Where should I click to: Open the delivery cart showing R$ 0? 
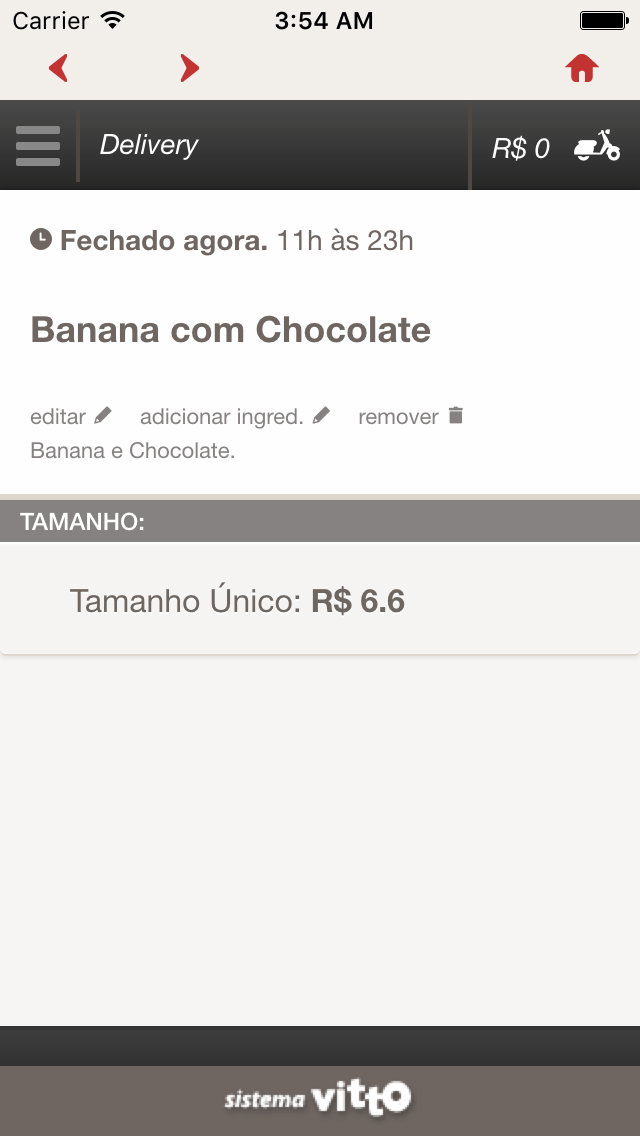pos(556,147)
